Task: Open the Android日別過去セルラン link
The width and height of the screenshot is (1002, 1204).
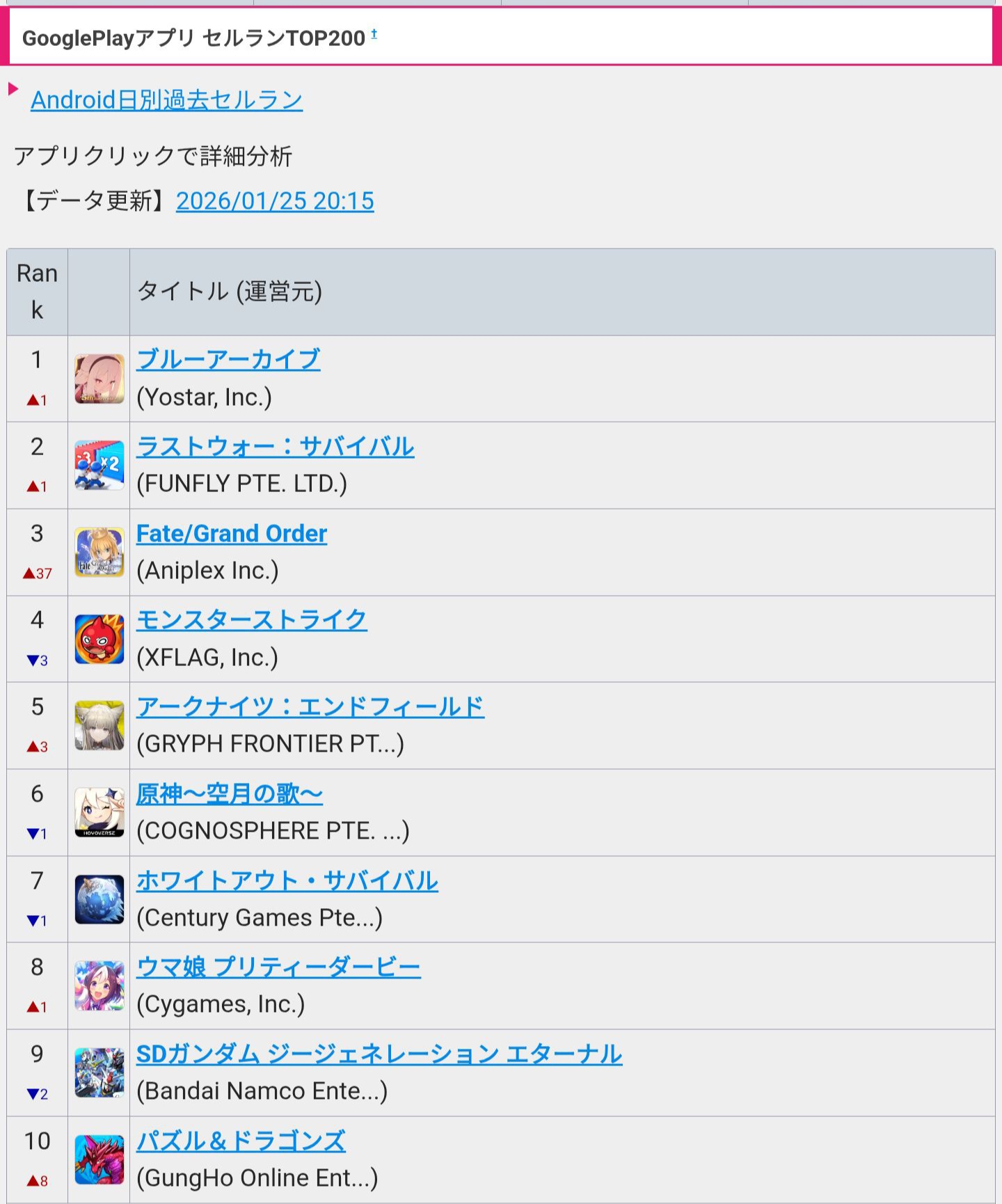Action: (x=166, y=100)
